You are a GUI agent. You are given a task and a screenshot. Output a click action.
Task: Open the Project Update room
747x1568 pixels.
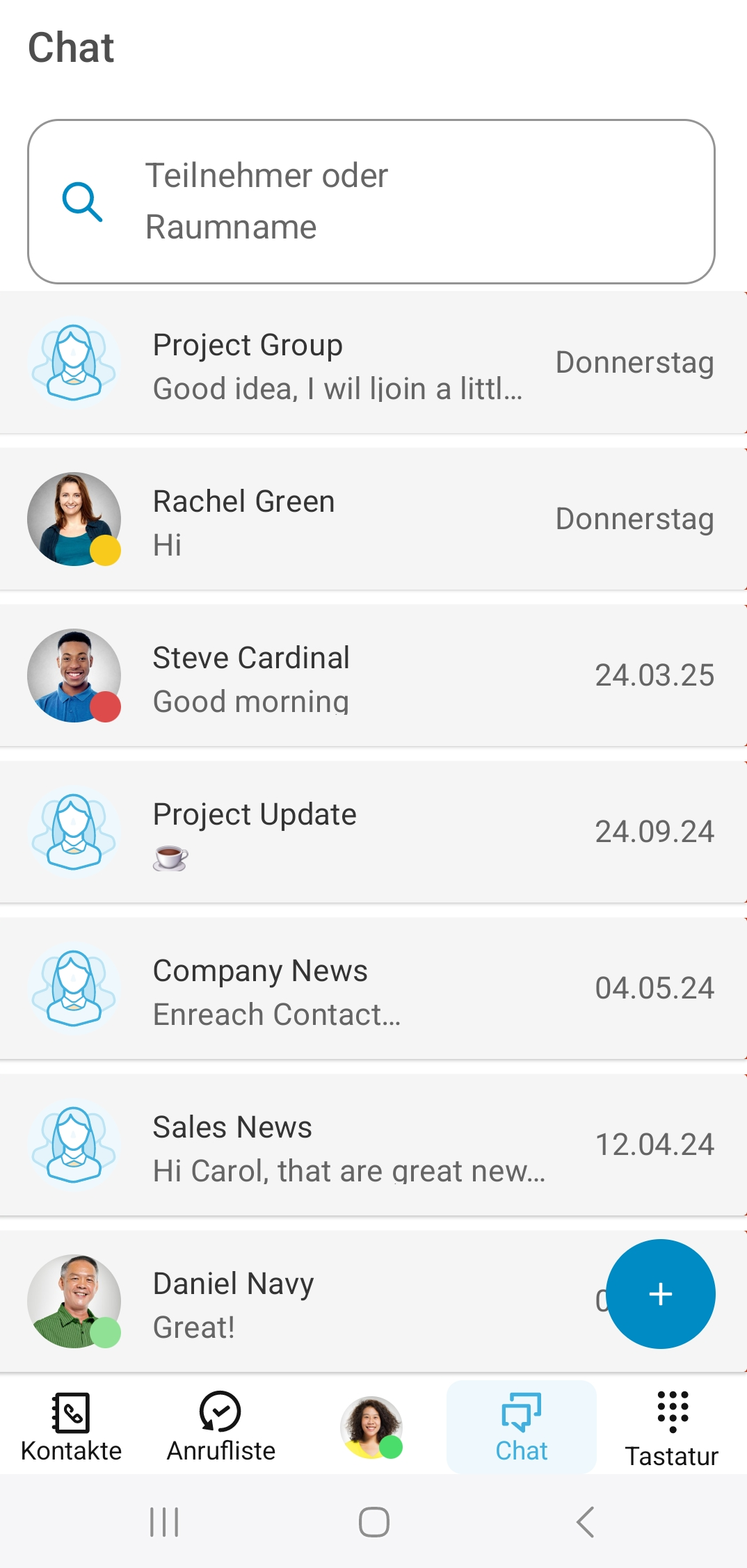click(371, 832)
